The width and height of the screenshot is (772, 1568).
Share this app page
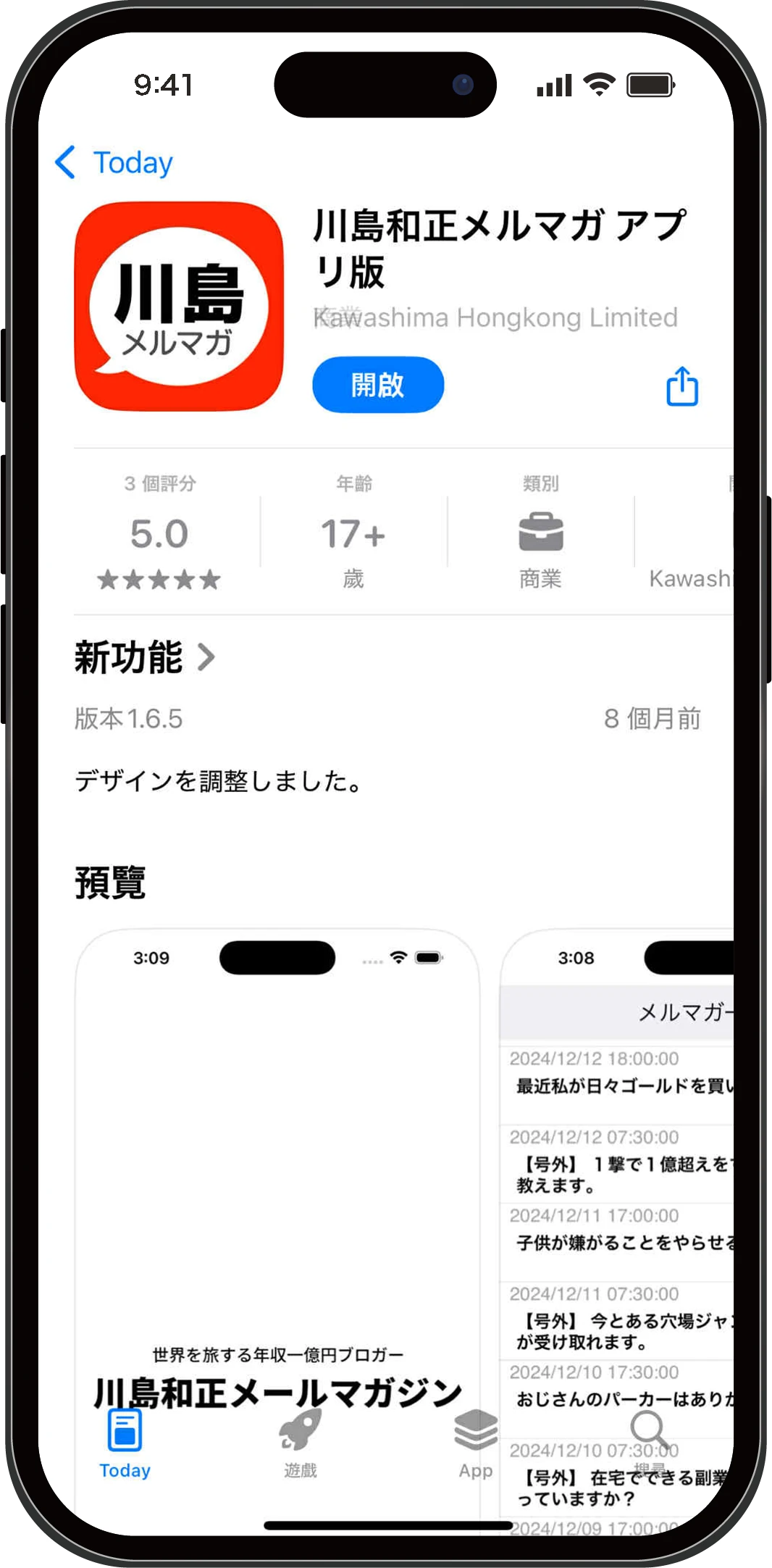click(681, 386)
